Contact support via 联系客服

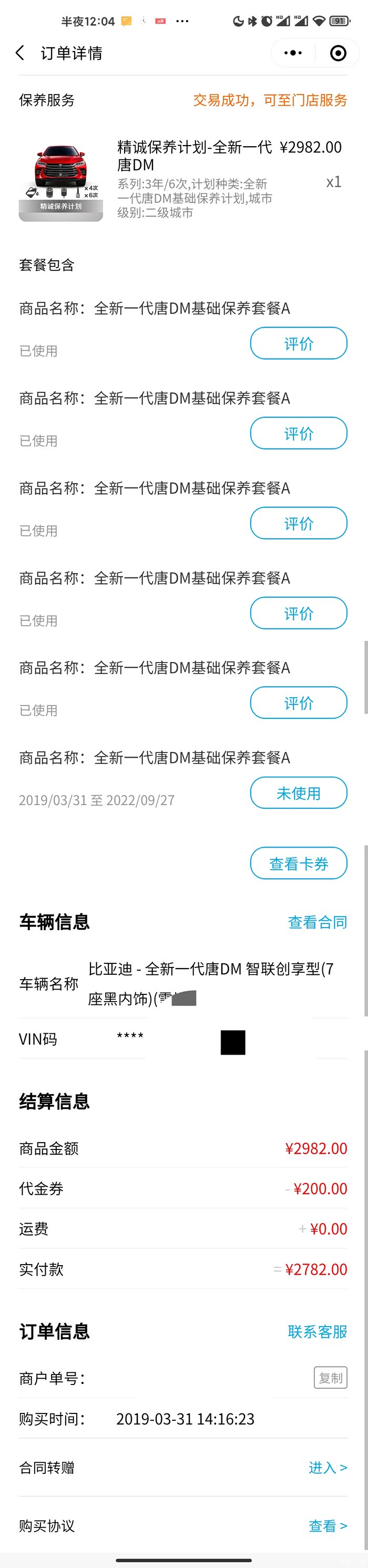pyautogui.click(x=318, y=1331)
